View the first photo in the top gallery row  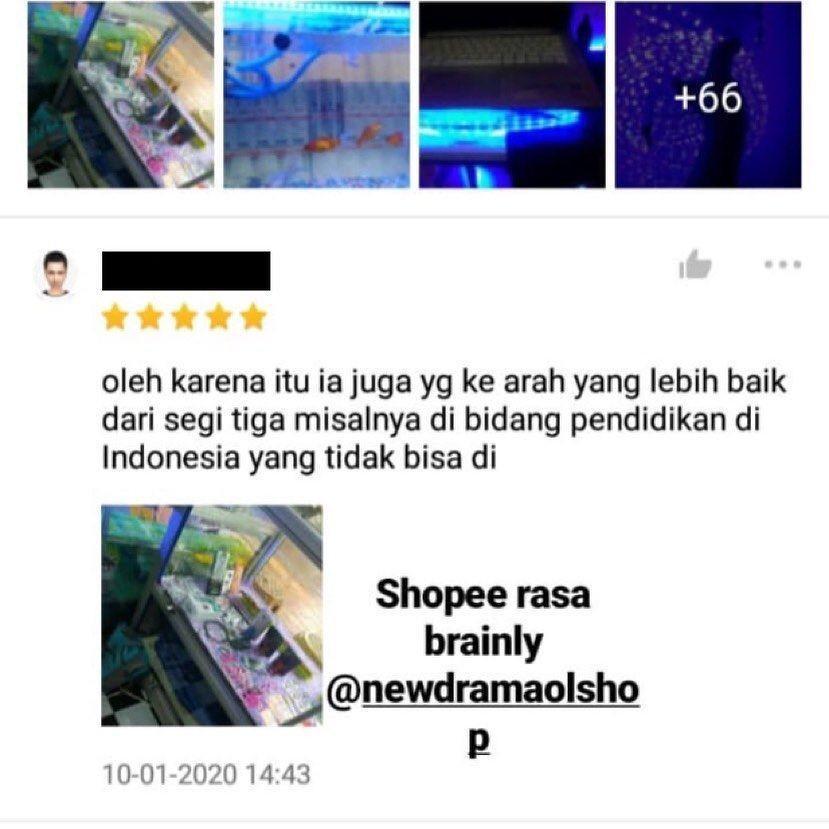[120, 95]
